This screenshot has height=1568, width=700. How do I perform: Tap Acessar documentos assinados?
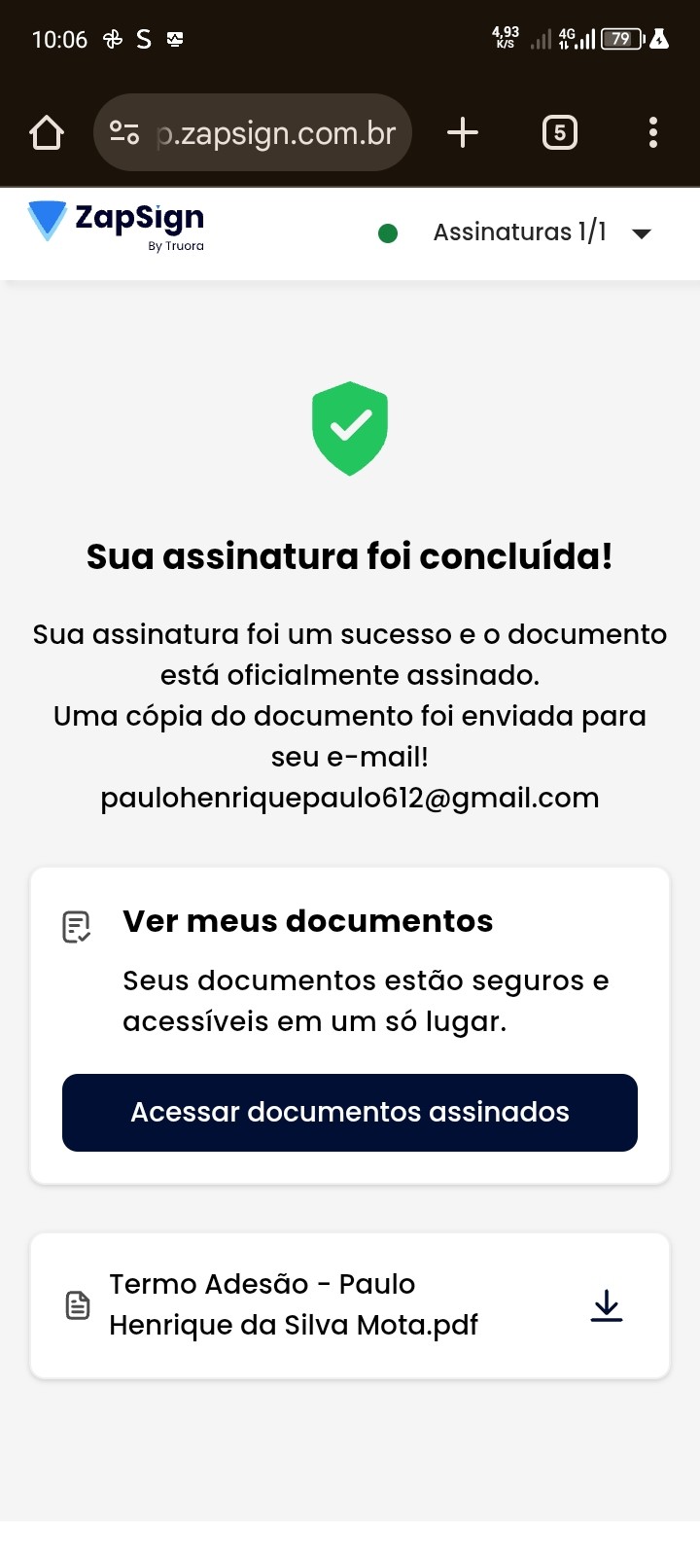(x=350, y=1113)
